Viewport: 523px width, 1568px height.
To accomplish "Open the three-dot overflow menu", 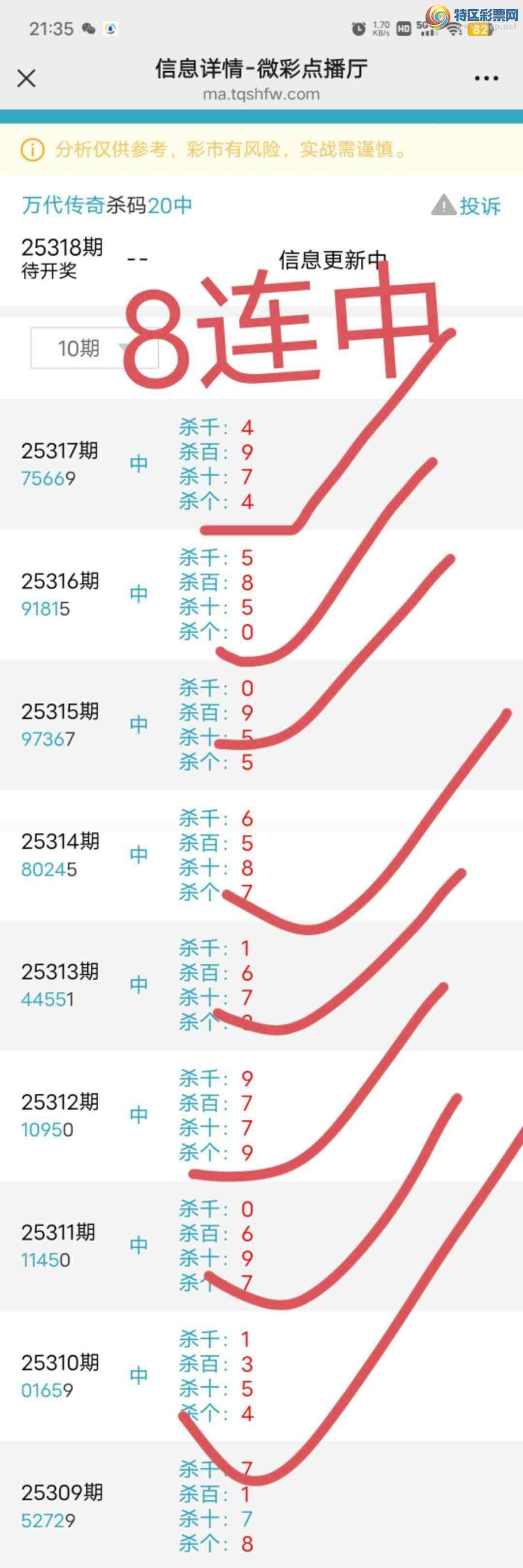I will (486, 78).
